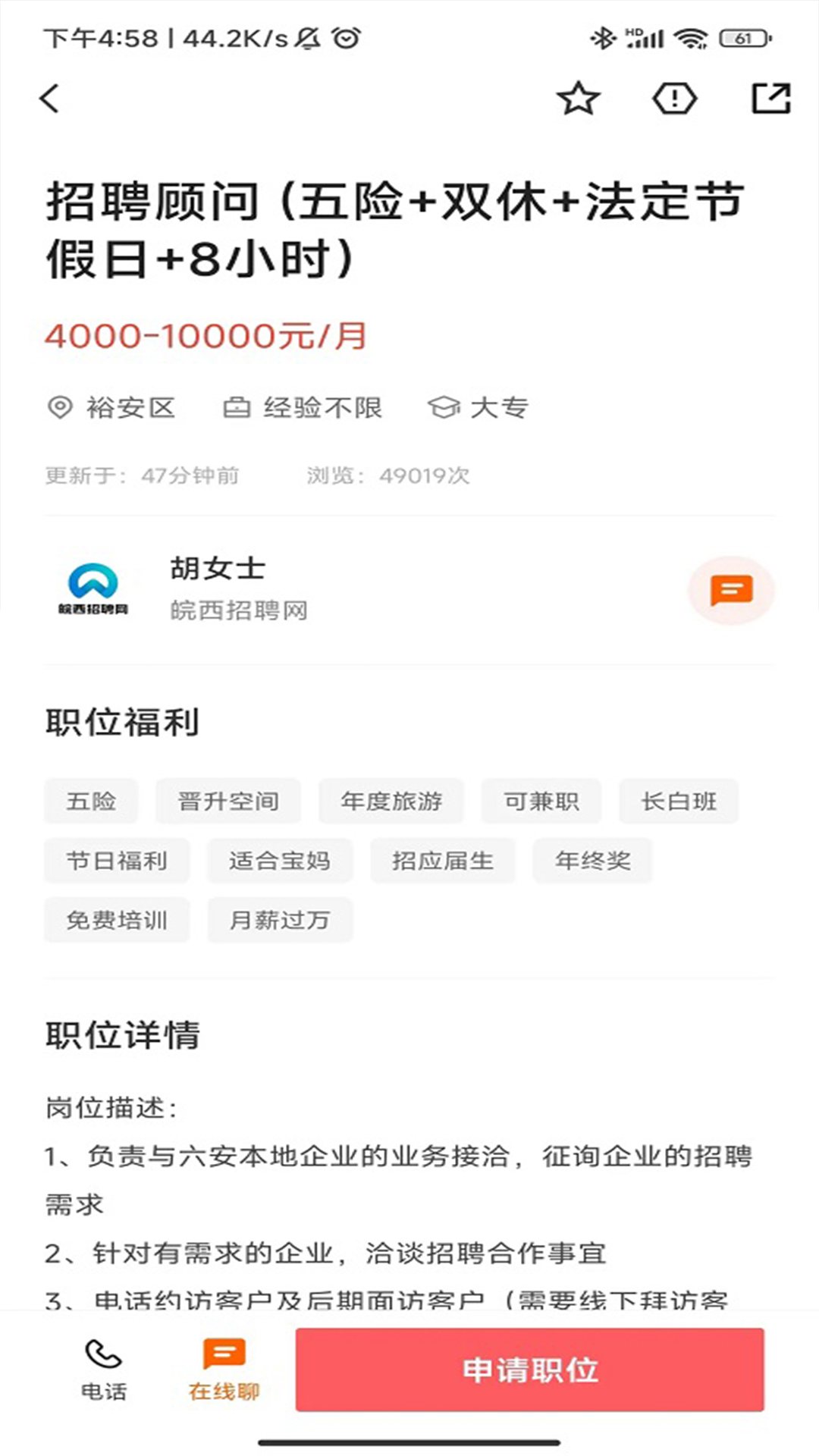The height and width of the screenshot is (1456, 819).
Task: Message 胡女士 via the orange chat icon
Action: pos(730,591)
